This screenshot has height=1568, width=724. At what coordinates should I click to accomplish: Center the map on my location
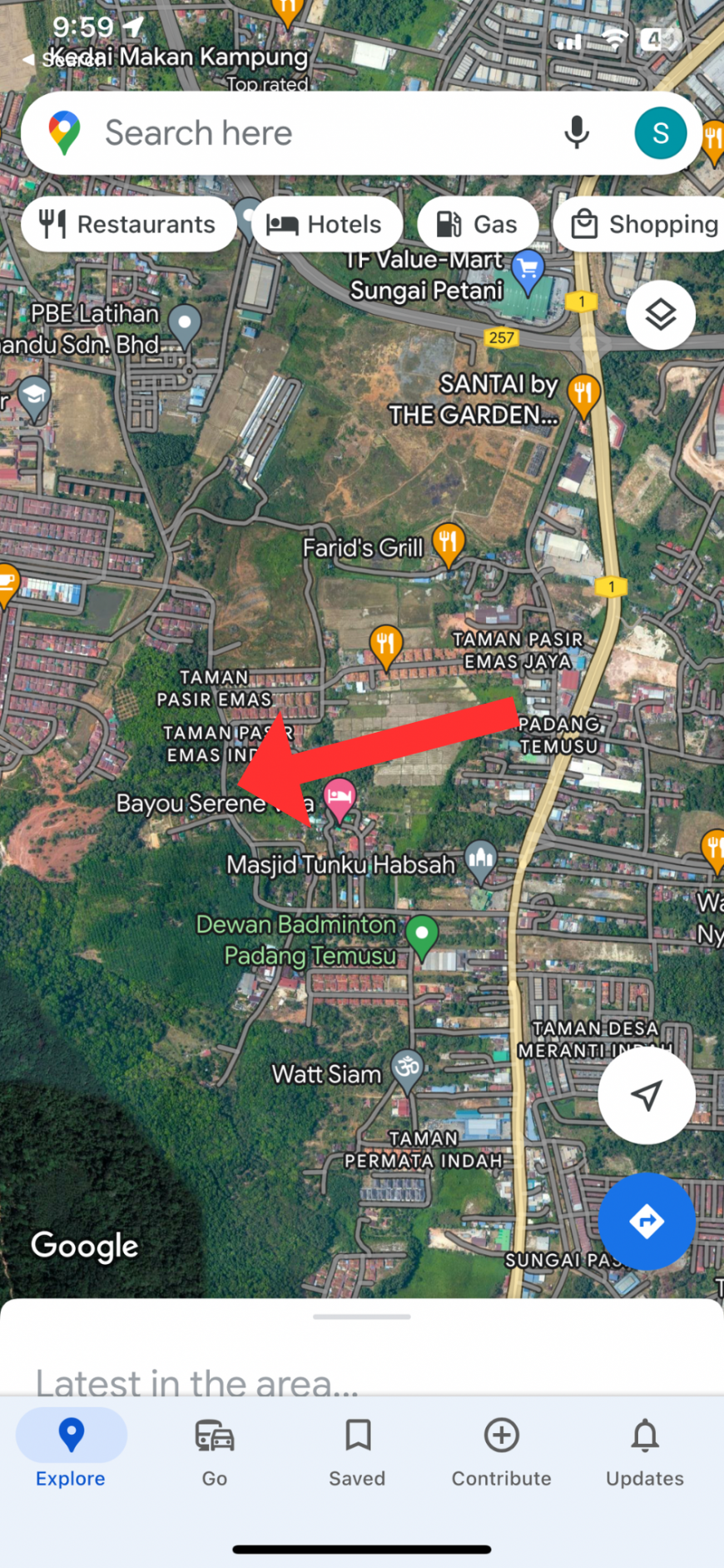[x=647, y=1095]
